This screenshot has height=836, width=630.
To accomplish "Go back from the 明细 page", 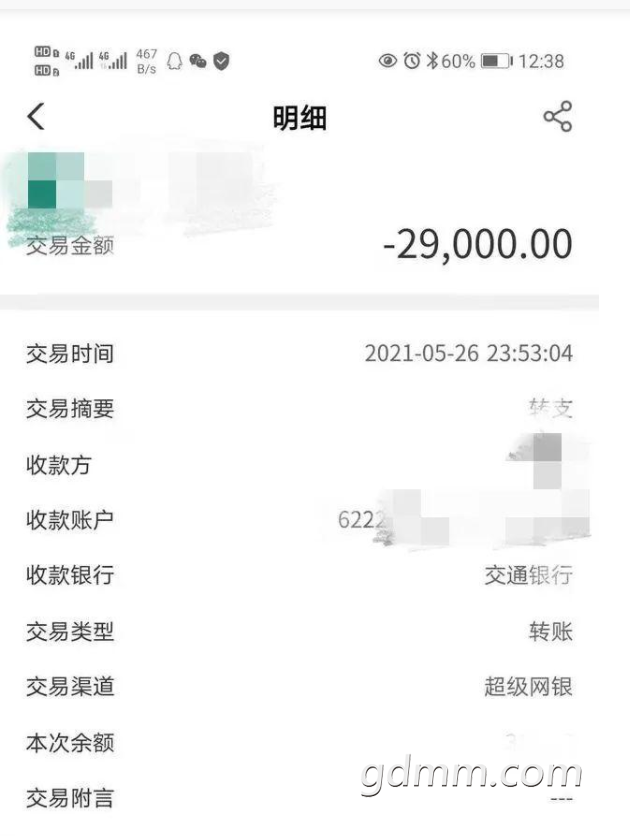I will point(36,118).
